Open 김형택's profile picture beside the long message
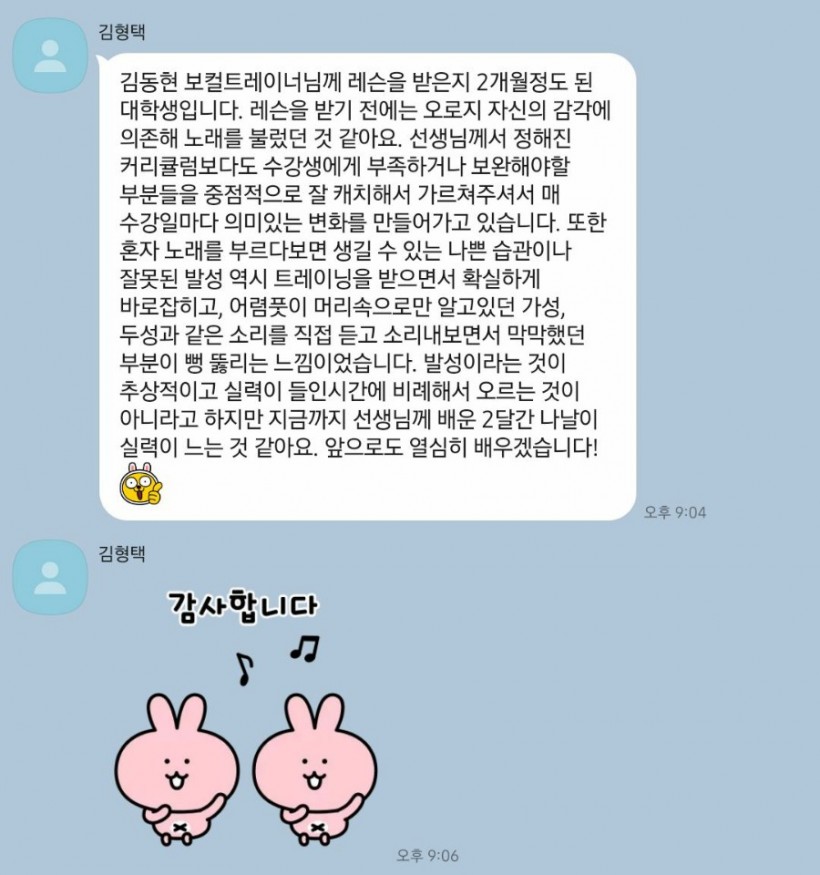Screen dimensions: 820x875 [48, 56]
